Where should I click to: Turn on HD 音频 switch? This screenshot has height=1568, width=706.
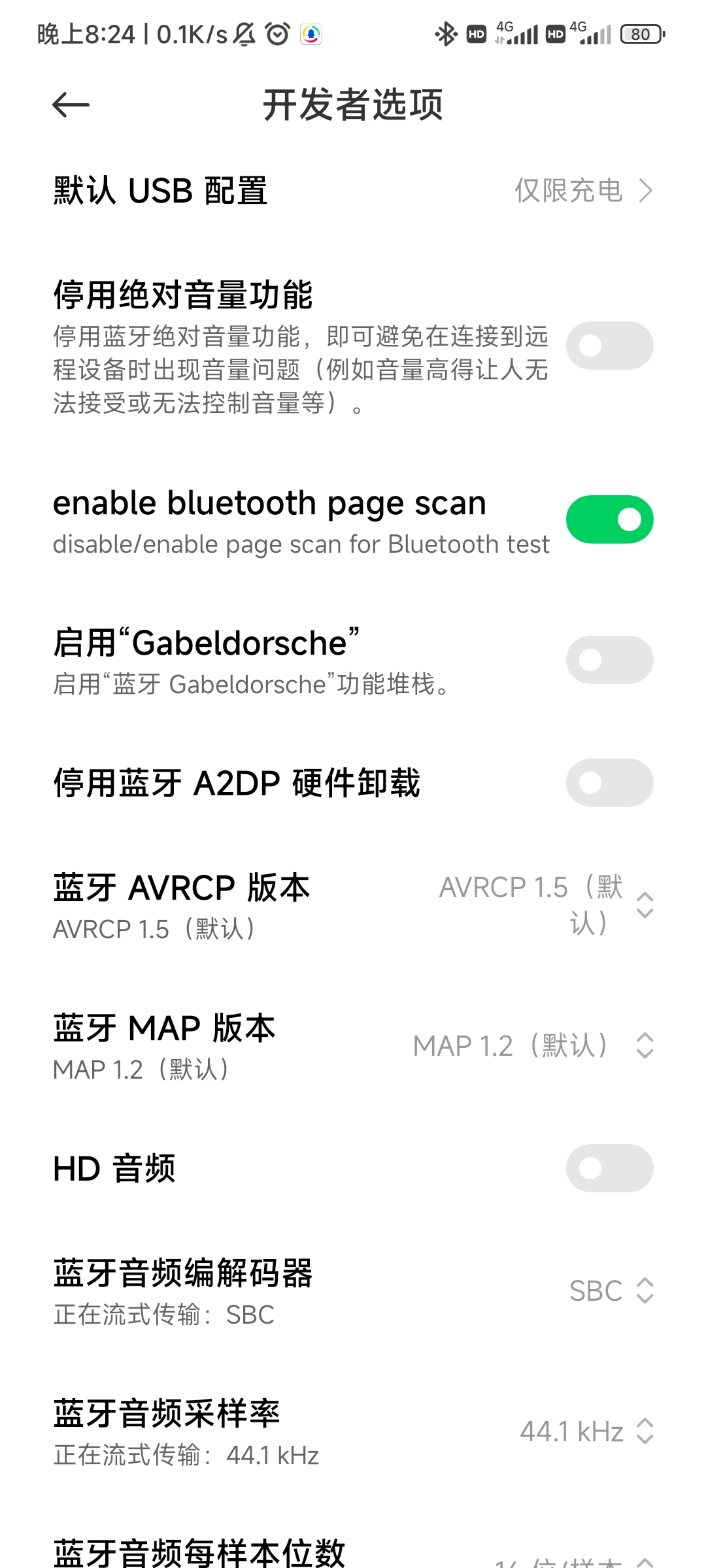pos(609,1168)
